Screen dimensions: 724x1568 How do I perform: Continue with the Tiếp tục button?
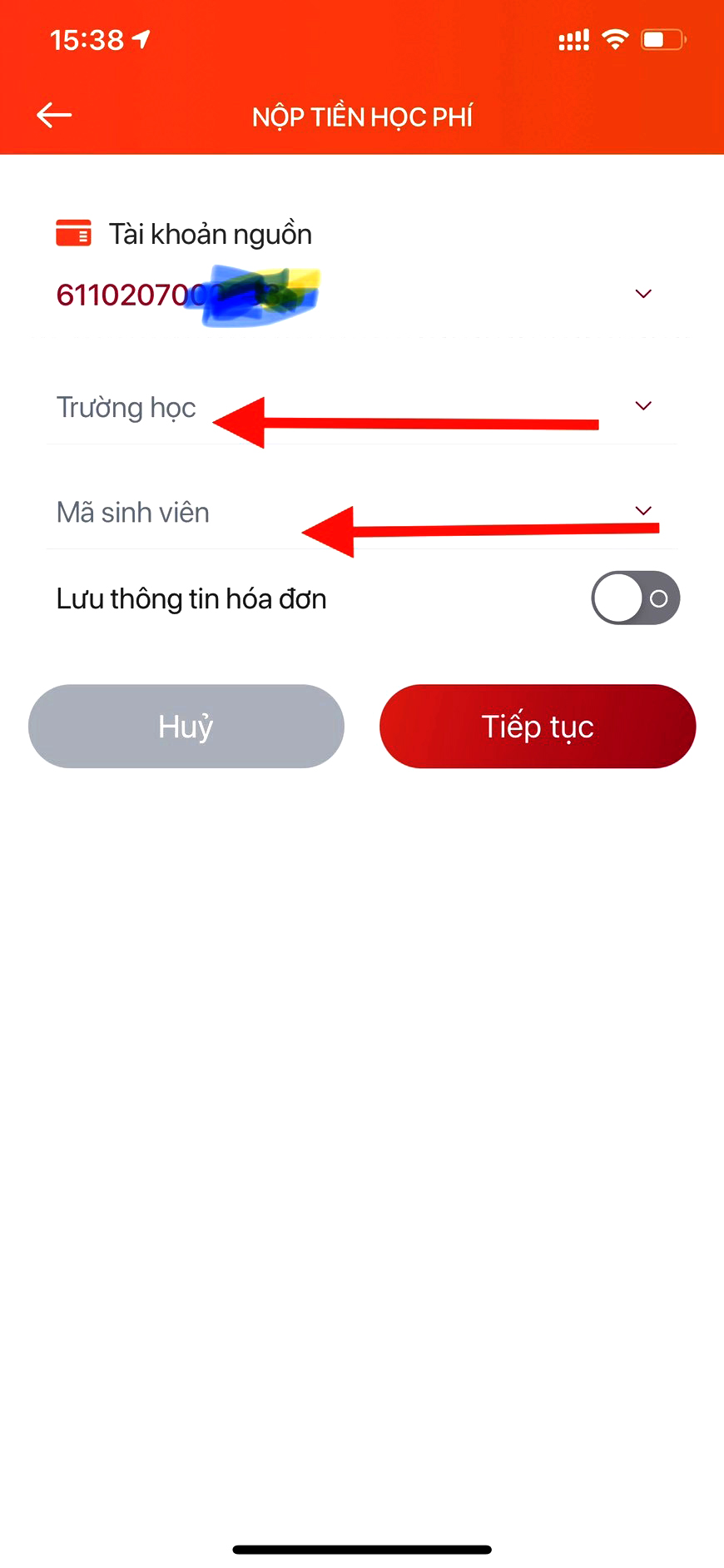(x=538, y=727)
